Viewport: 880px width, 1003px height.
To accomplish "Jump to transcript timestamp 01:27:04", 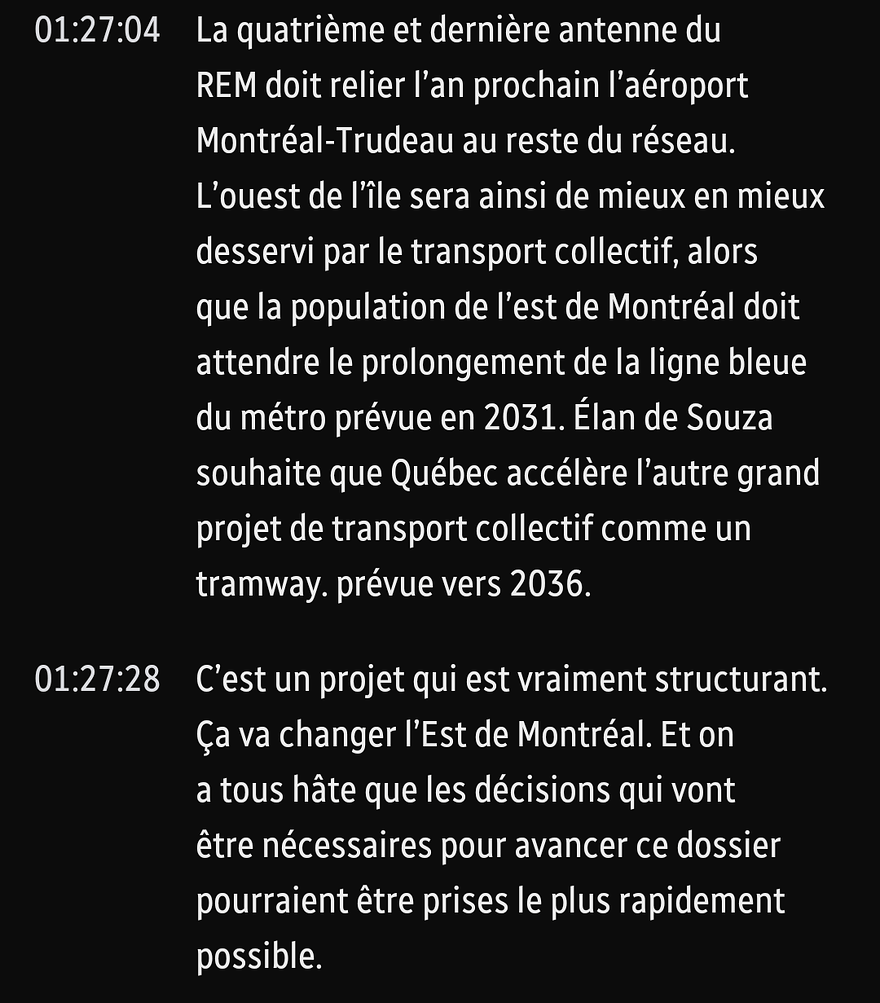I will (x=97, y=31).
